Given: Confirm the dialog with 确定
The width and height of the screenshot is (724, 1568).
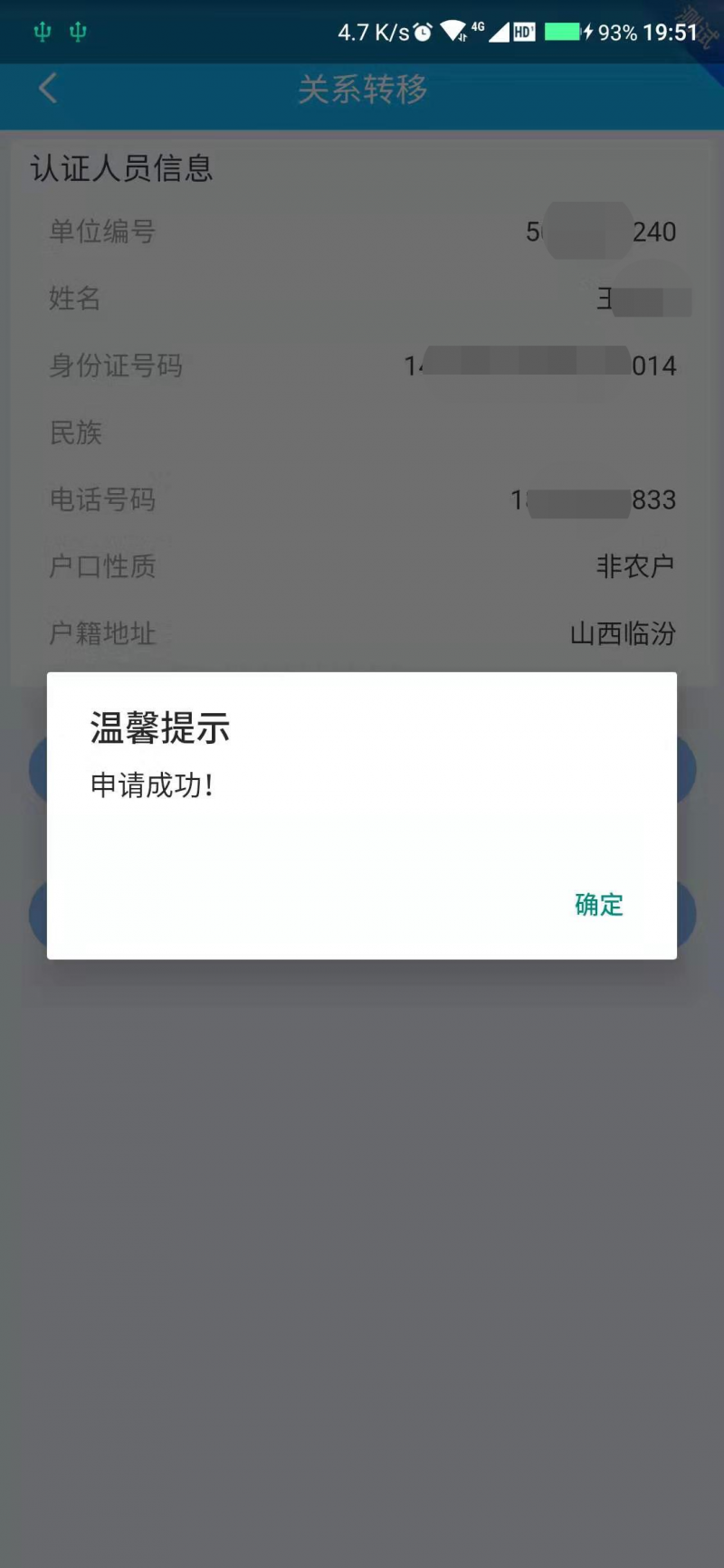Looking at the screenshot, I should point(599,904).
